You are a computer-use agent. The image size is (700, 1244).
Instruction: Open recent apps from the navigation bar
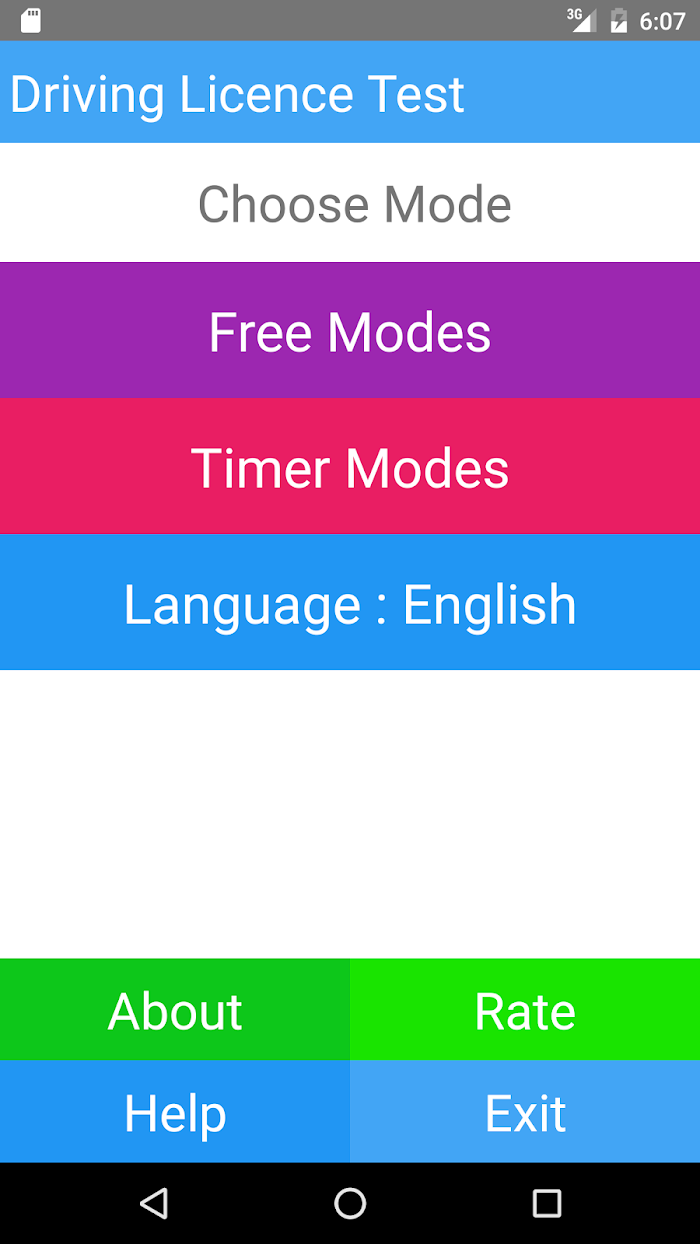(x=547, y=1203)
